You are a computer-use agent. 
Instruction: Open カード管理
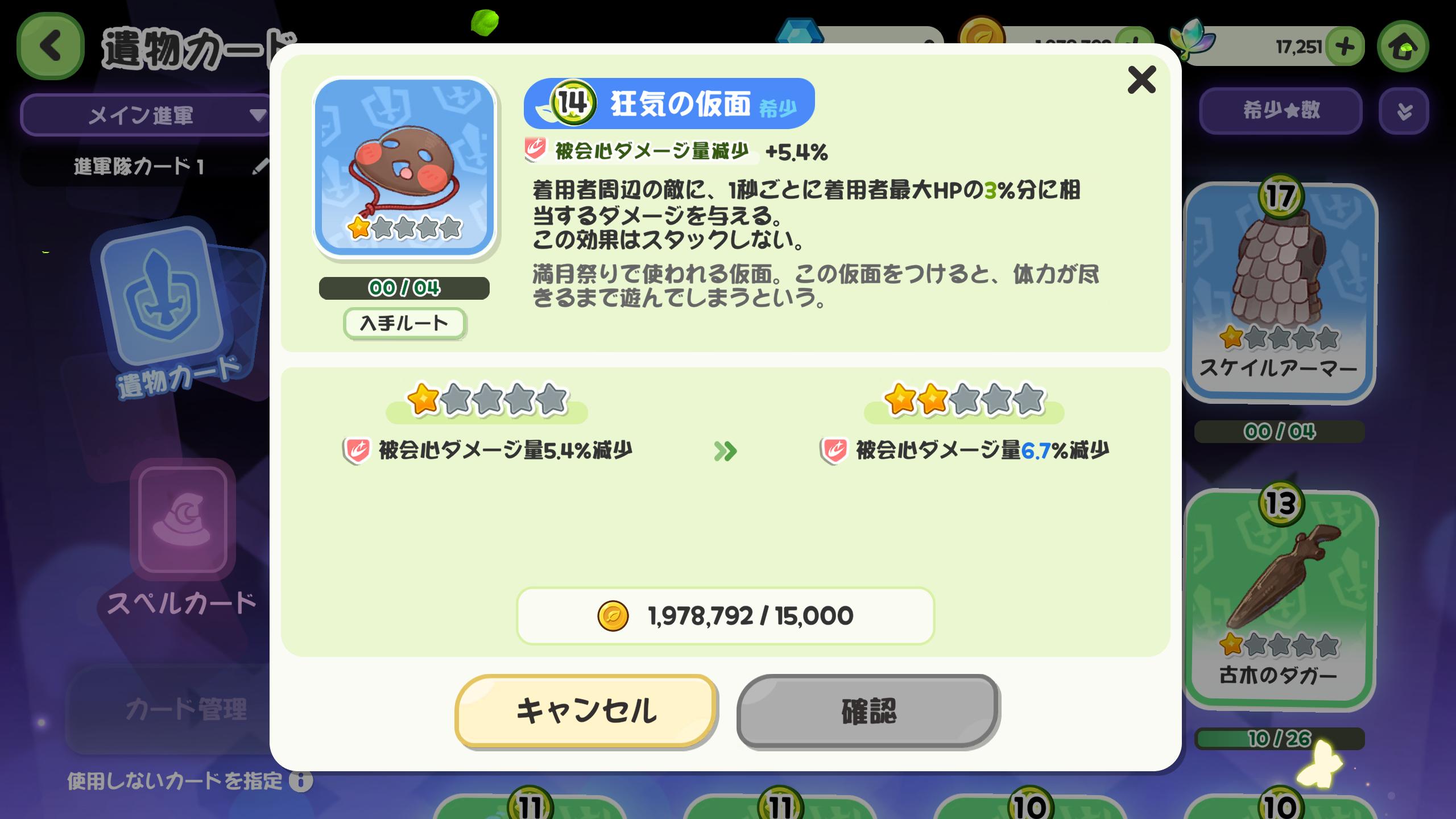[186, 709]
